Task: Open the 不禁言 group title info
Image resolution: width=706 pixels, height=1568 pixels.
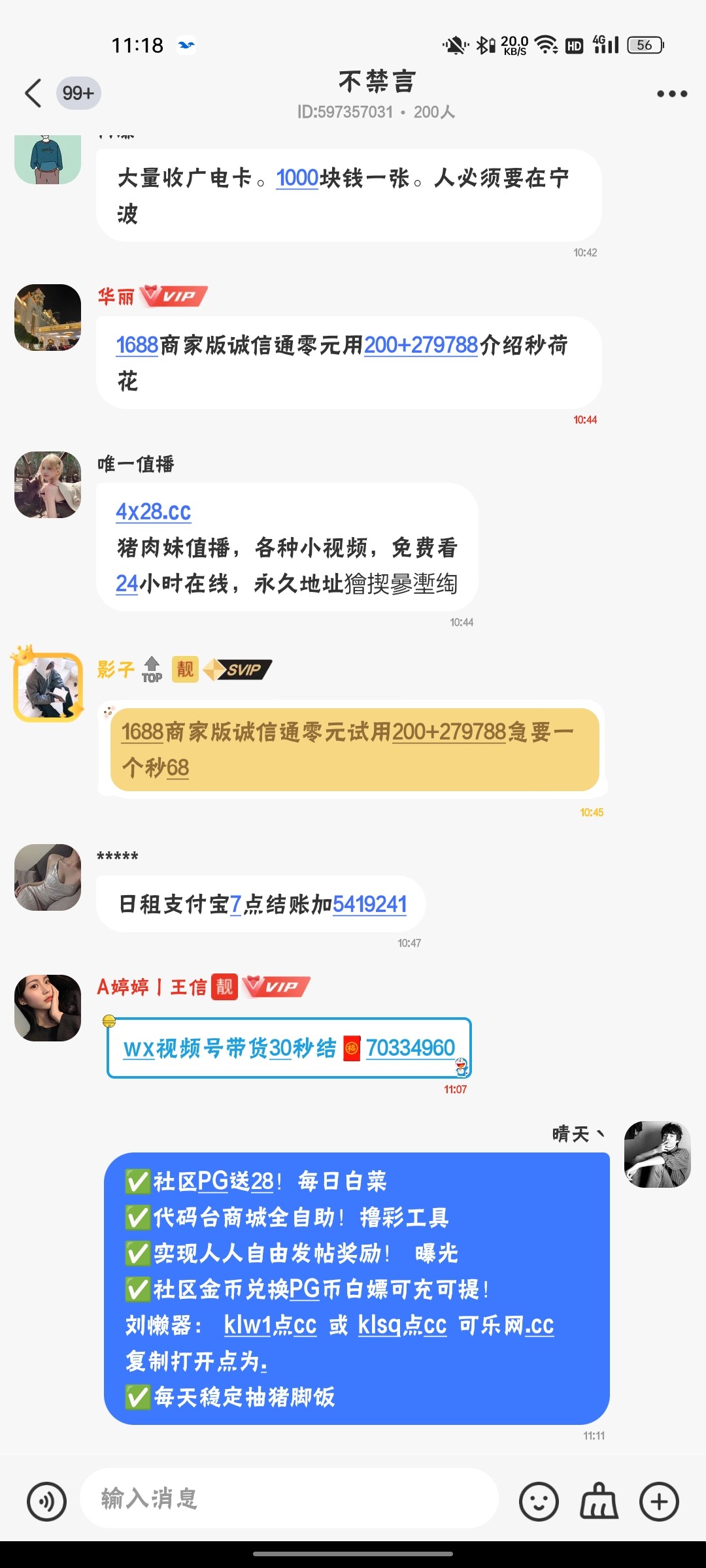Action: click(377, 82)
